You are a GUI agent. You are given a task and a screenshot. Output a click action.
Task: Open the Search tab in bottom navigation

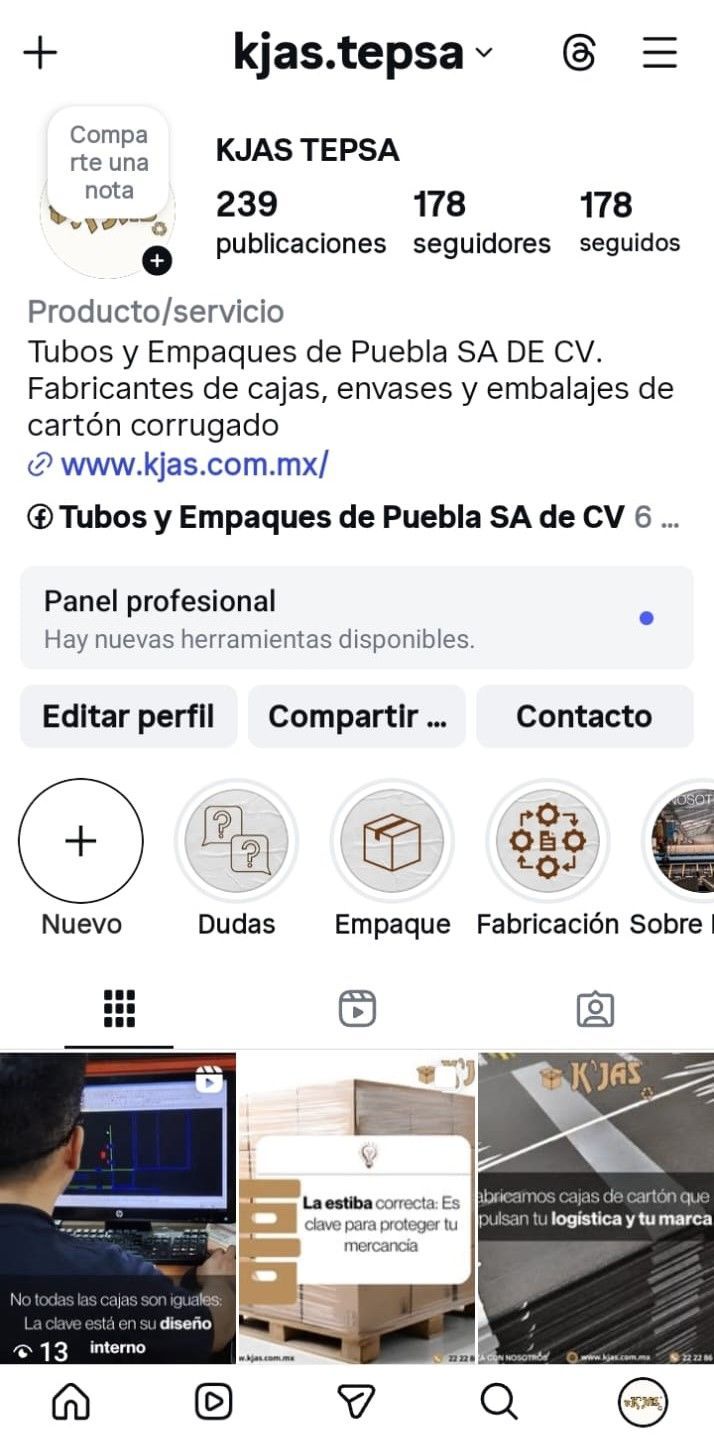[498, 1402]
